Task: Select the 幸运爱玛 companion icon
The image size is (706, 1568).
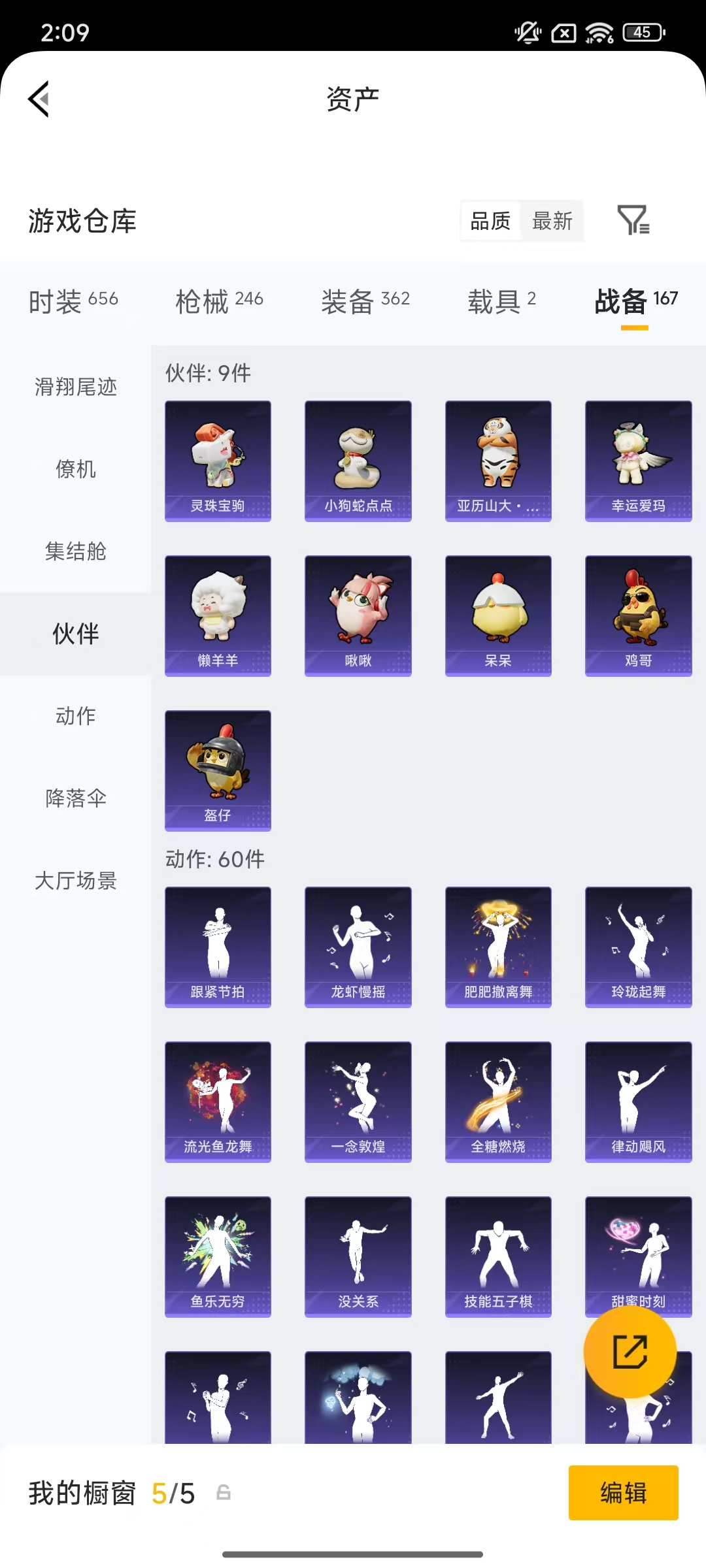Action: (x=637, y=461)
